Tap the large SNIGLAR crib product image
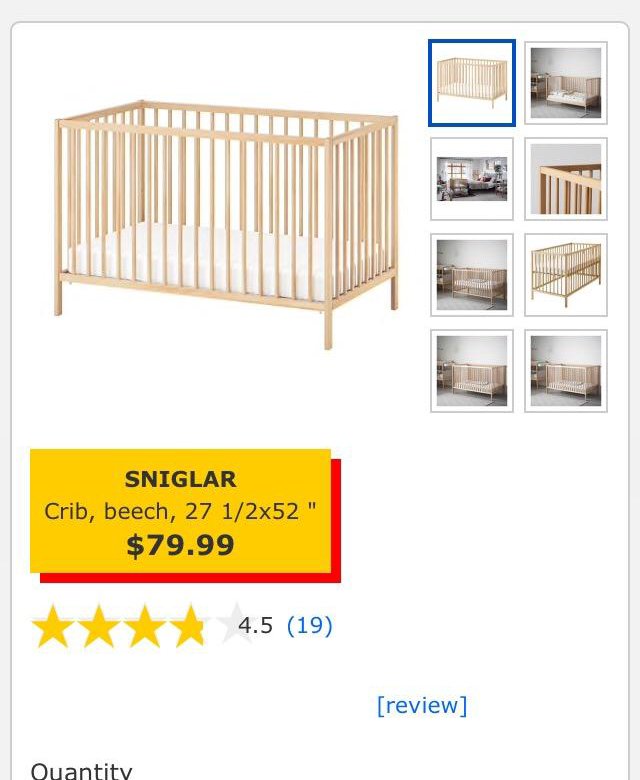 (x=226, y=223)
